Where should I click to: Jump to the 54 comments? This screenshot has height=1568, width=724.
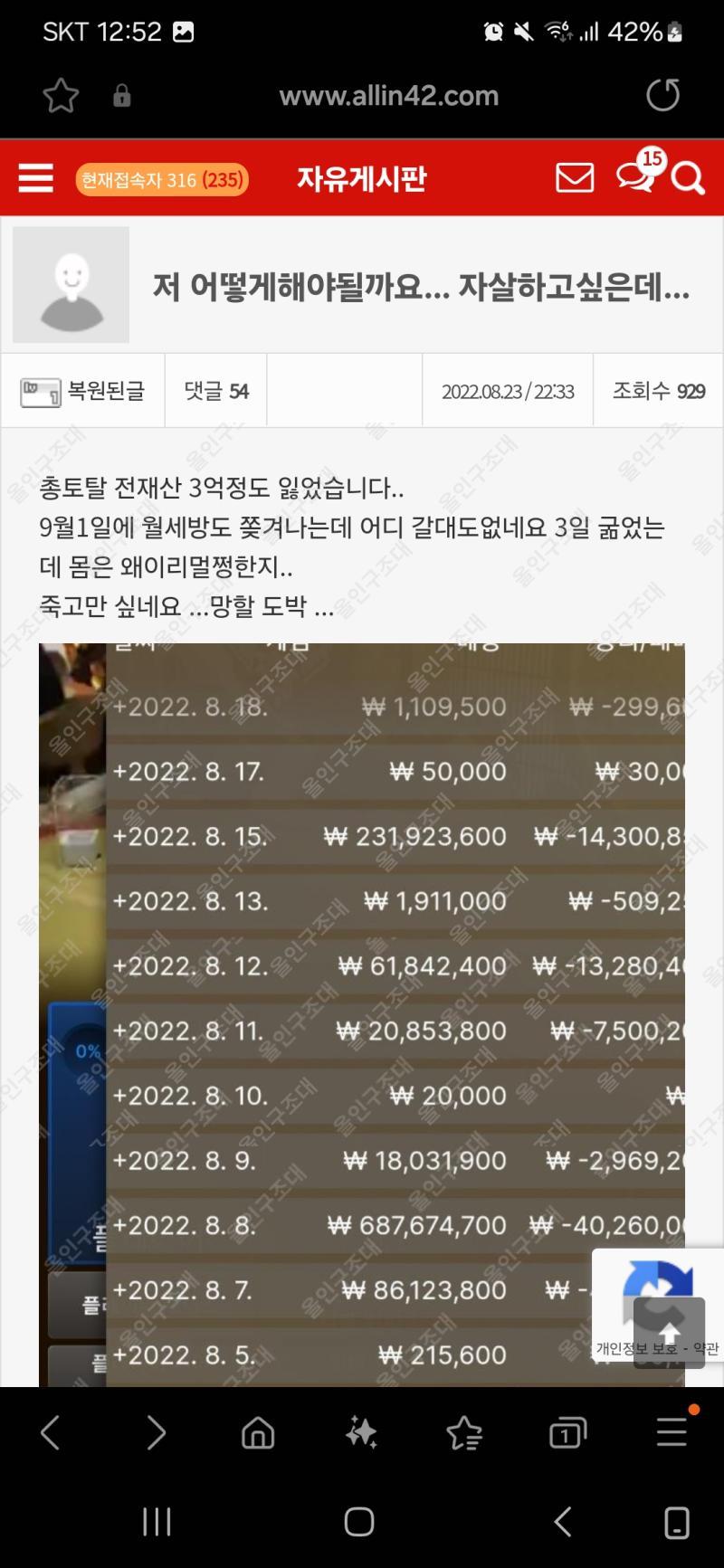[216, 391]
